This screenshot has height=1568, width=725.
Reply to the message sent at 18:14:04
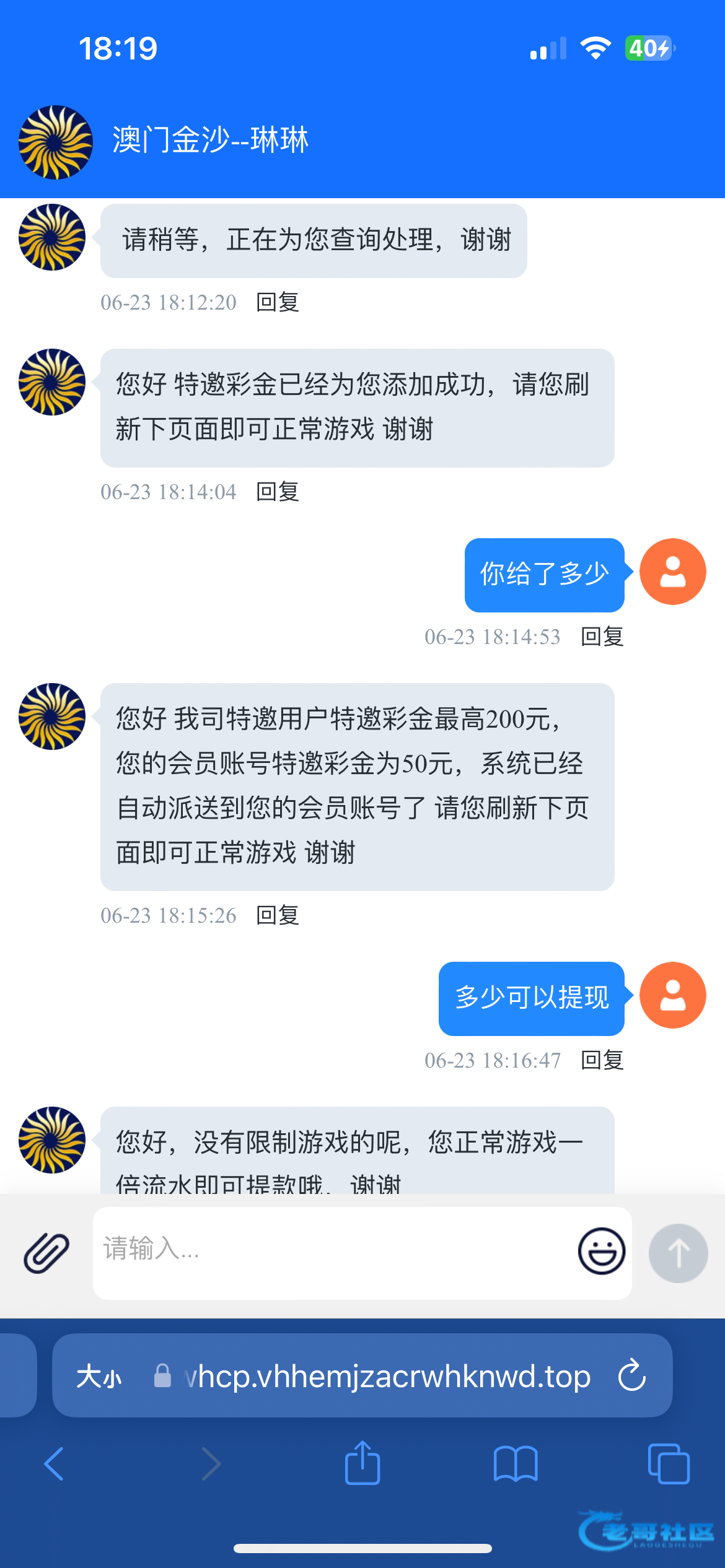click(x=278, y=492)
